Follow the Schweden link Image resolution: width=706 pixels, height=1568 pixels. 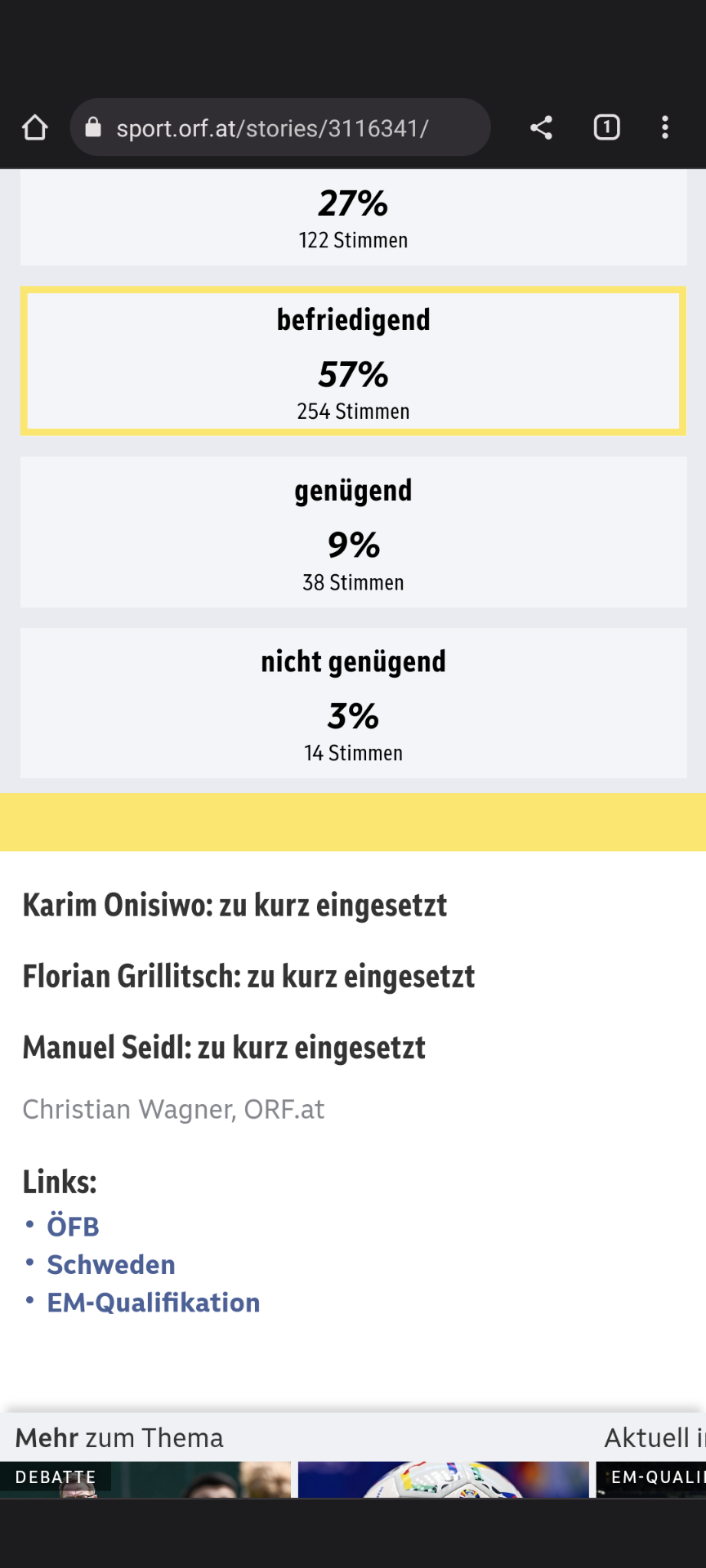tap(111, 1264)
